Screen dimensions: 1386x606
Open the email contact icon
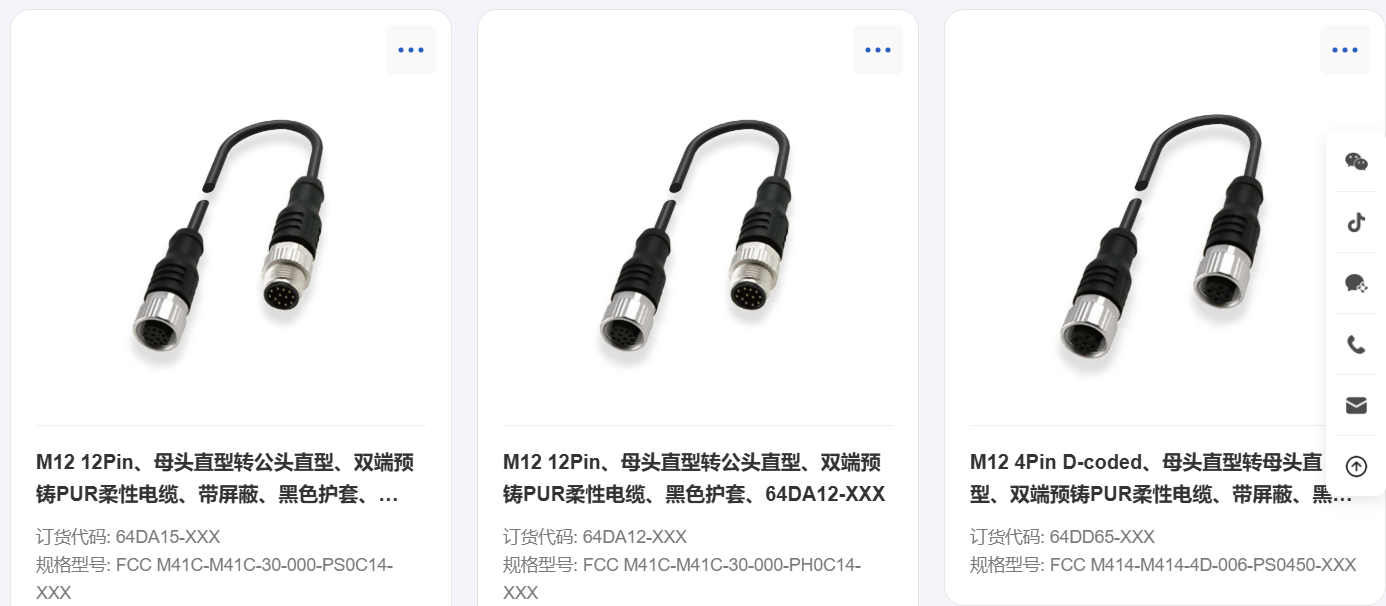[x=1356, y=405]
